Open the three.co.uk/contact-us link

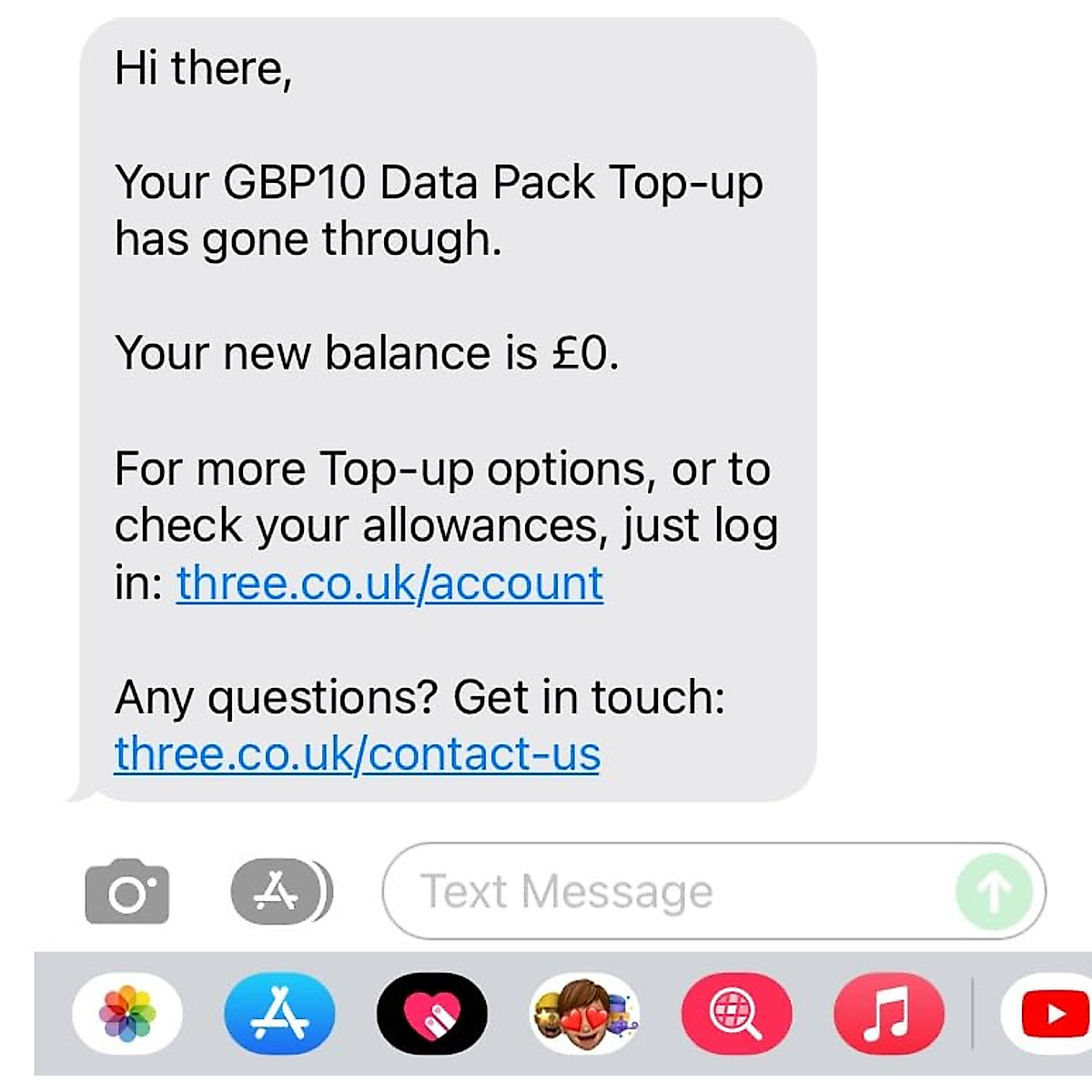click(x=357, y=754)
